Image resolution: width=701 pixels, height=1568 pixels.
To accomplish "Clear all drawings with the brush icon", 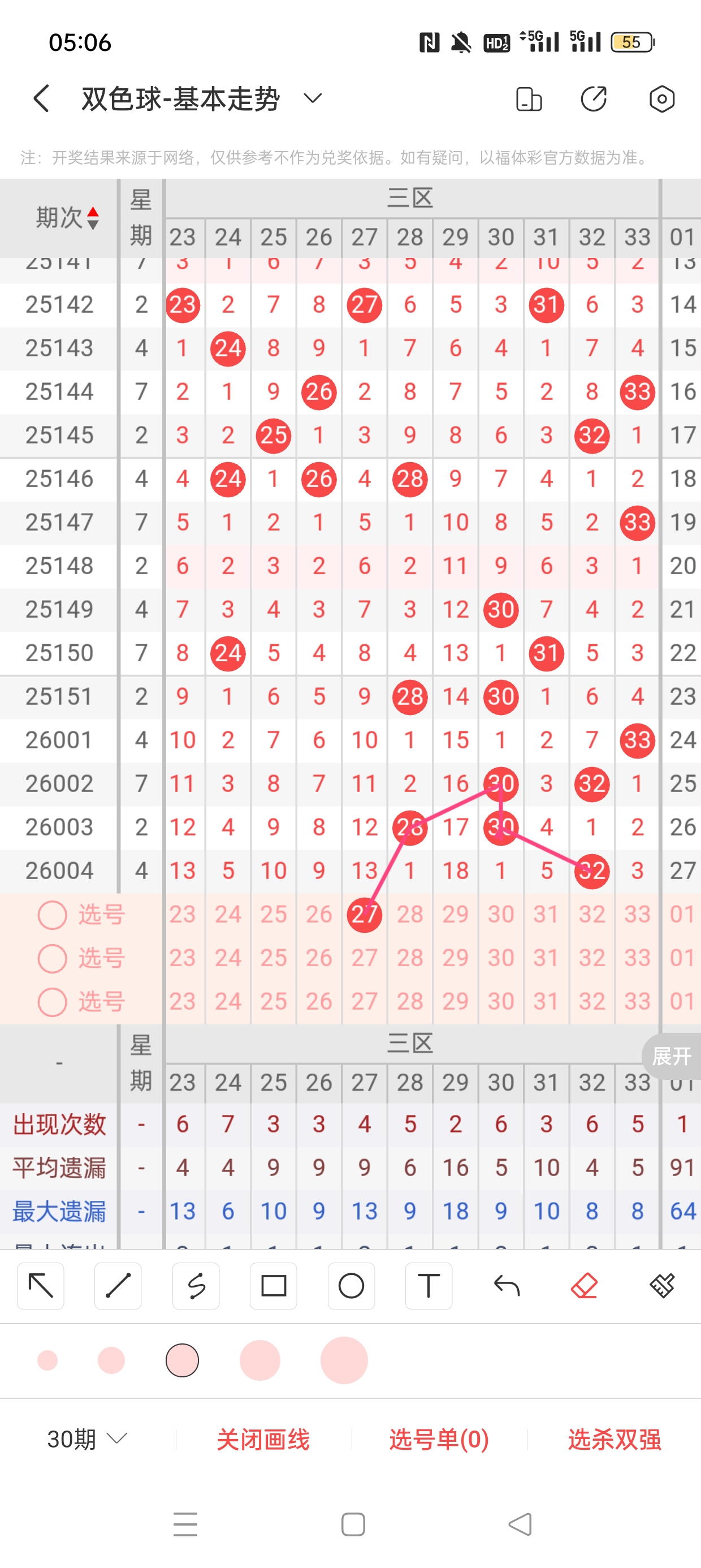I will (x=661, y=1286).
